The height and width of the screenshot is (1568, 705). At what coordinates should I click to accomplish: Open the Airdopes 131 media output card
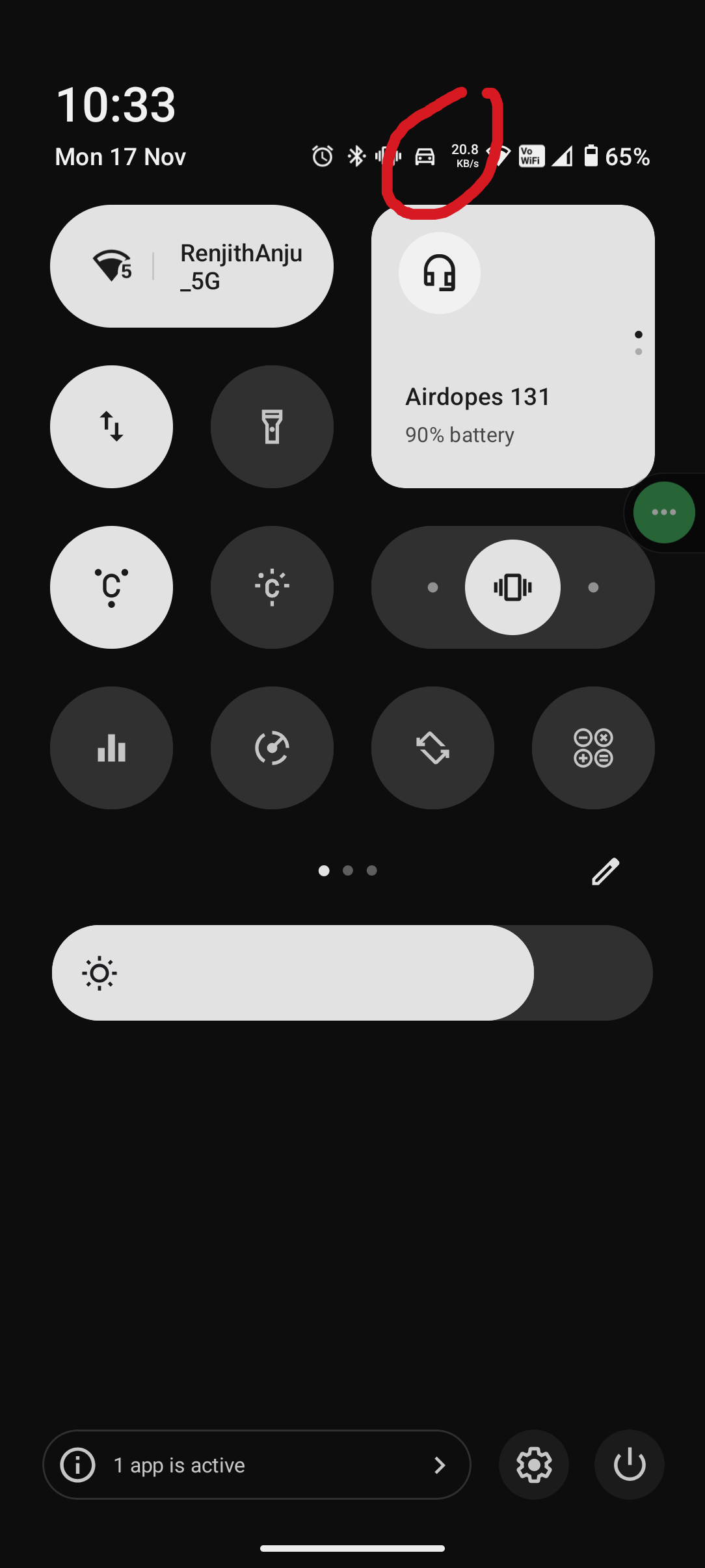[x=512, y=397]
